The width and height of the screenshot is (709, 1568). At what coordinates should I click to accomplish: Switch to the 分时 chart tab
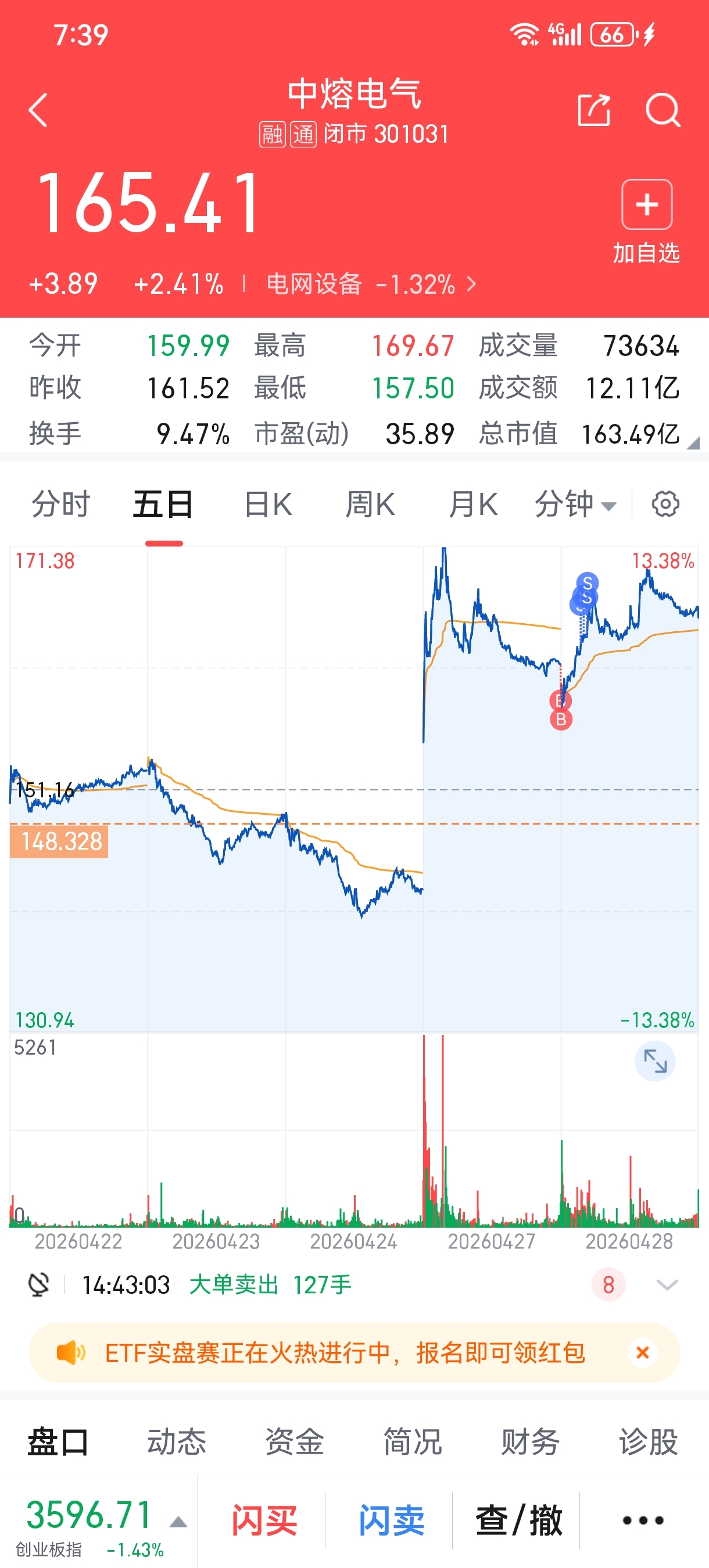(x=60, y=504)
